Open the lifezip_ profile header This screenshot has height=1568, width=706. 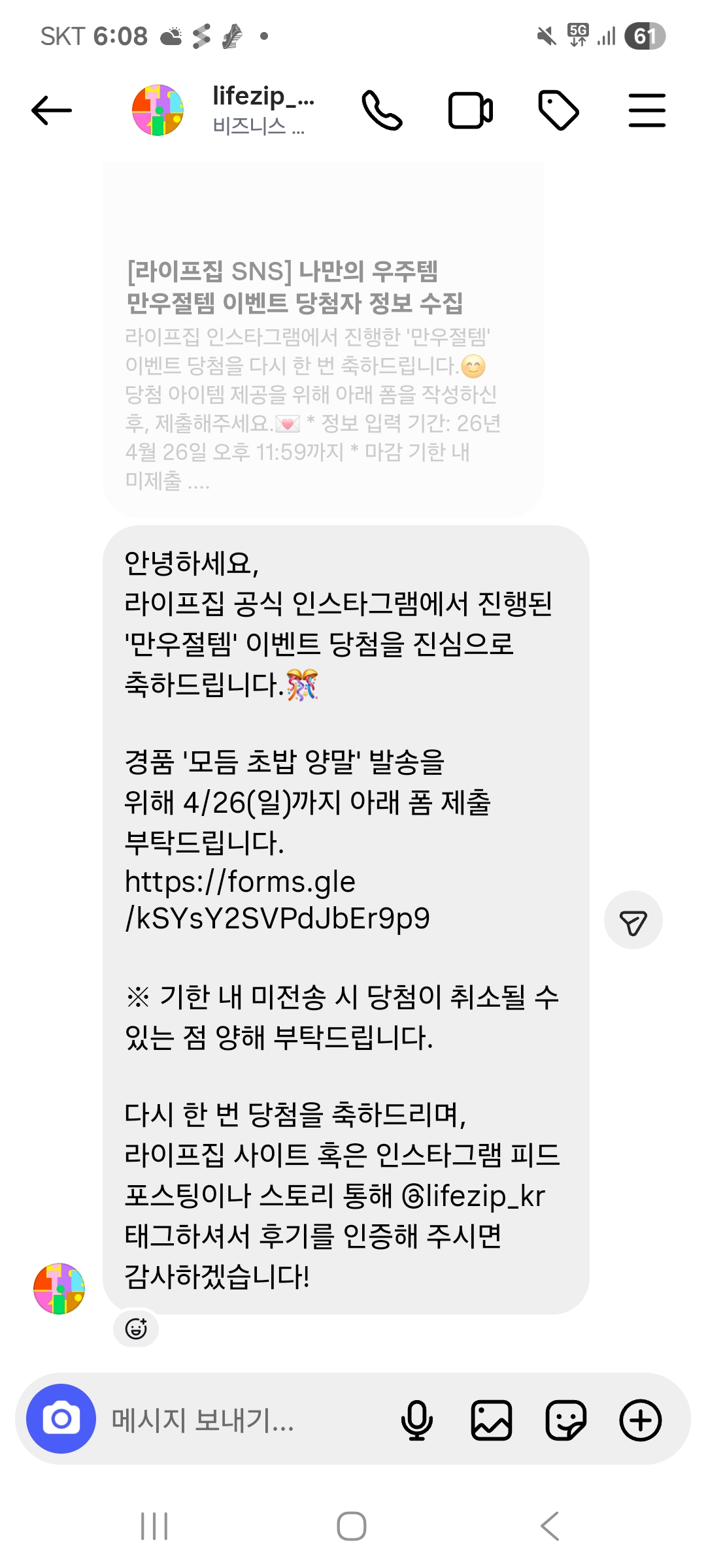pos(224,110)
